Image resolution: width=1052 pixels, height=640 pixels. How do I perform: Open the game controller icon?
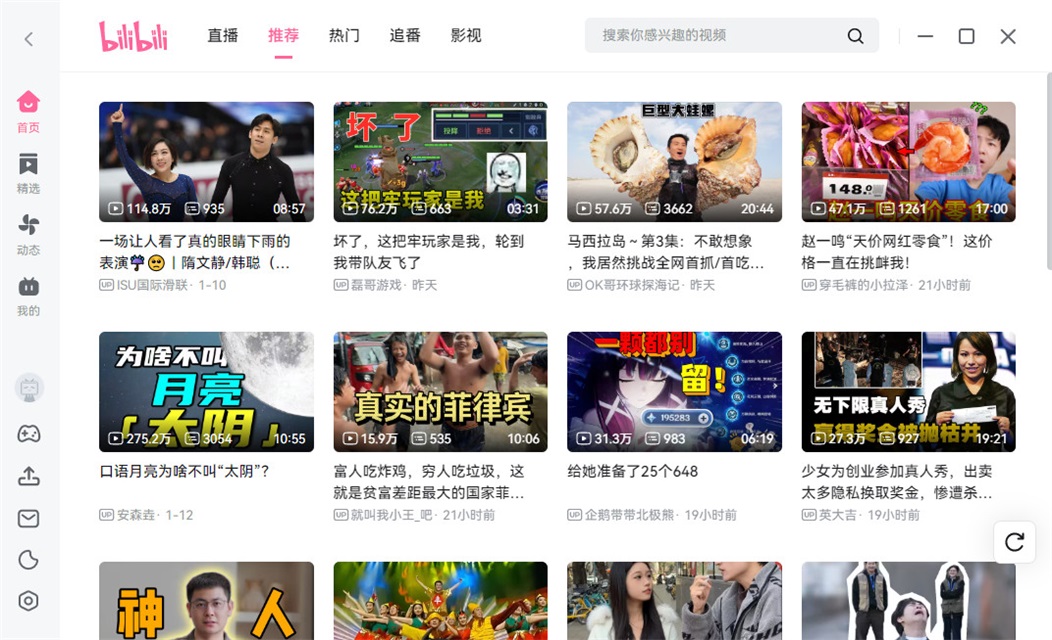28,434
